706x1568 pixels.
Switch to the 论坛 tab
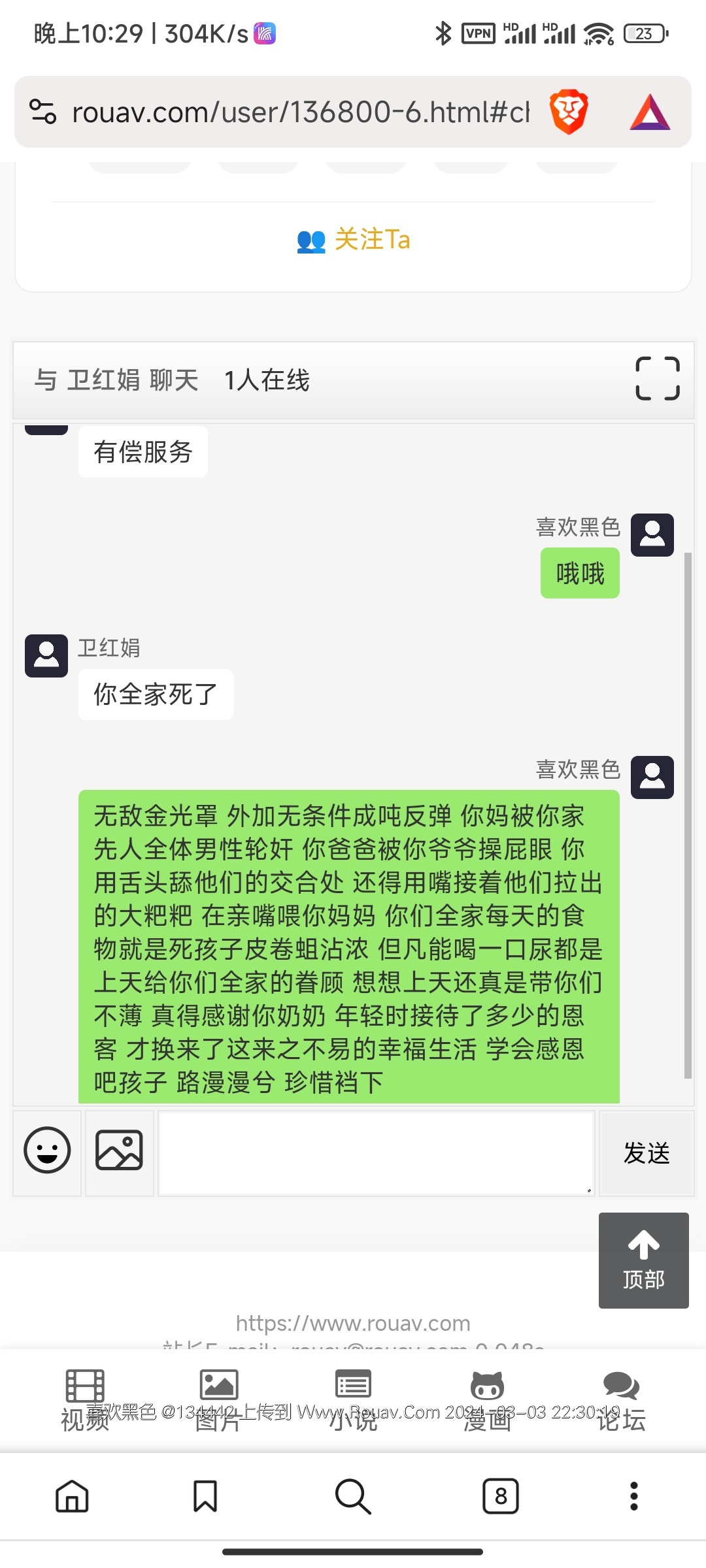tap(621, 1399)
